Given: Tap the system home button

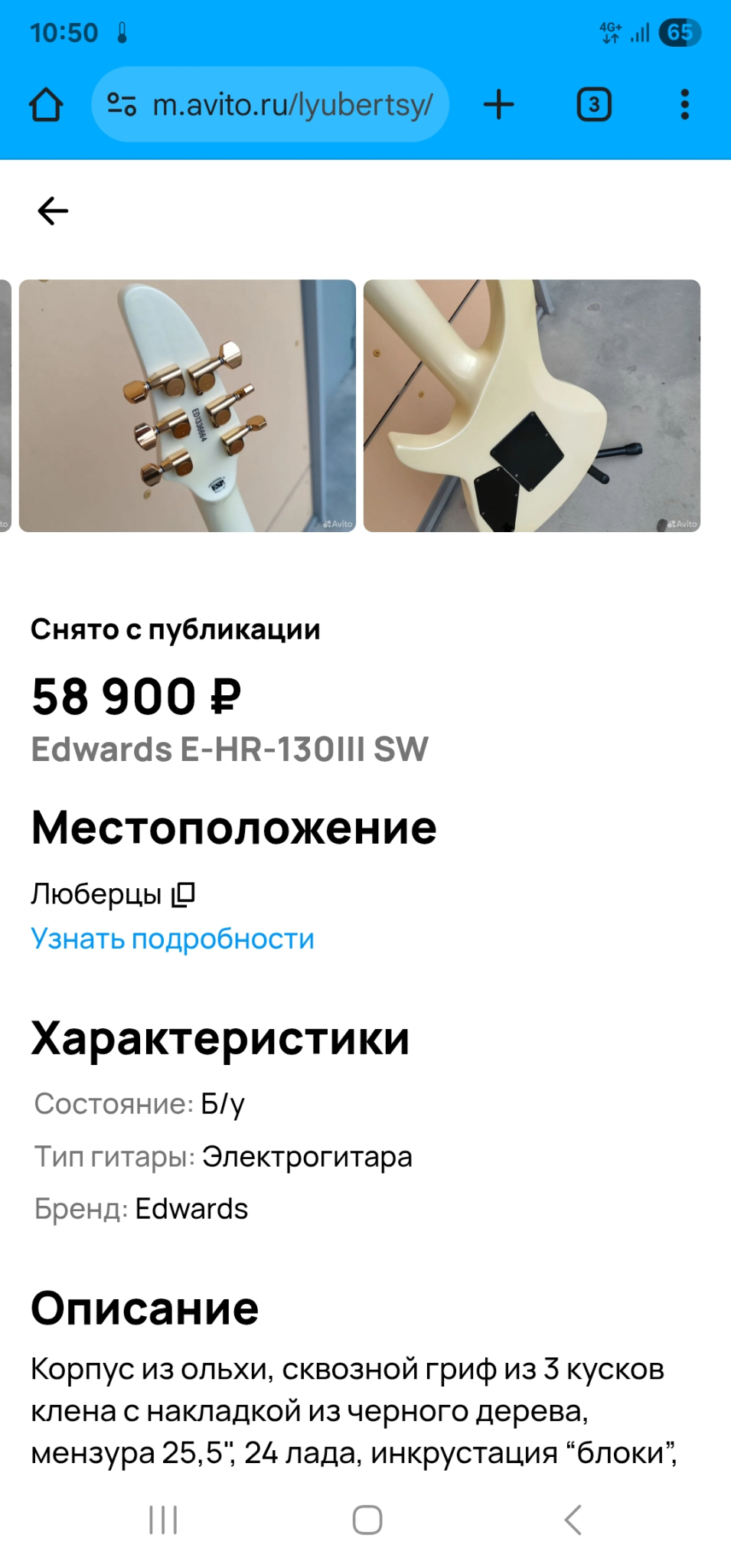Looking at the screenshot, I should [x=367, y=1520].
